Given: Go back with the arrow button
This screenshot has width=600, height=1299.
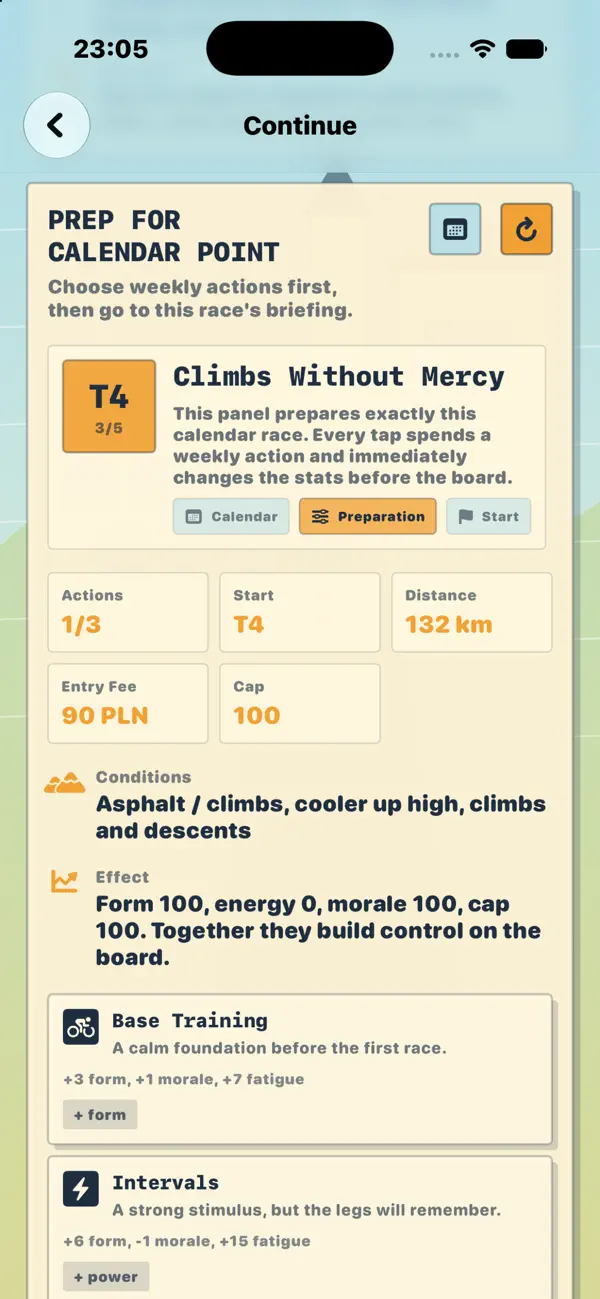Looking at the screenshot, I should [57, 125].
